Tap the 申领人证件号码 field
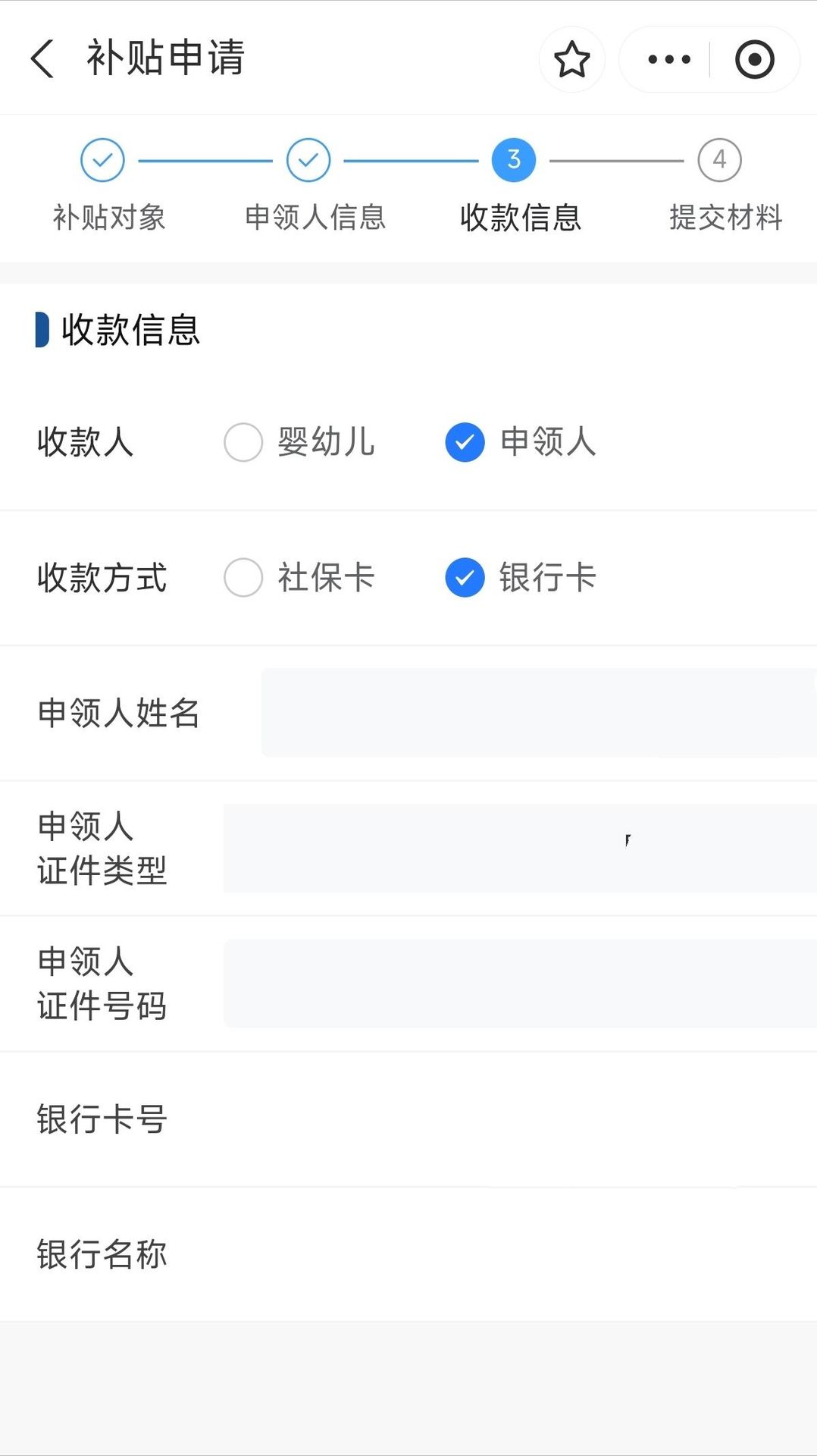The height and width of the screenshot is (1456, 817). click(x=519, y=984)
